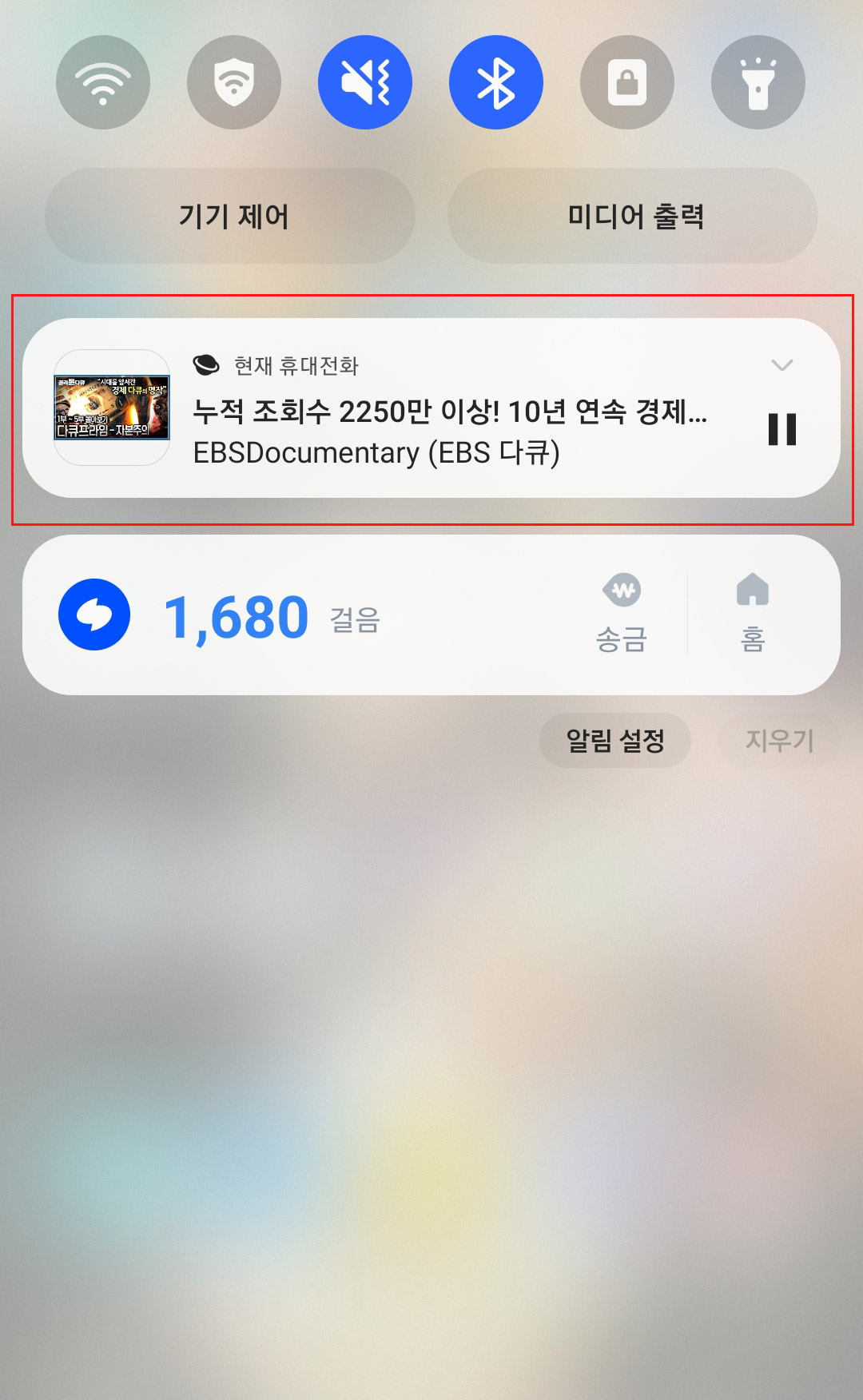
Task: Tap the EBS documentary video thumbnail
Action: click(113, 409)
